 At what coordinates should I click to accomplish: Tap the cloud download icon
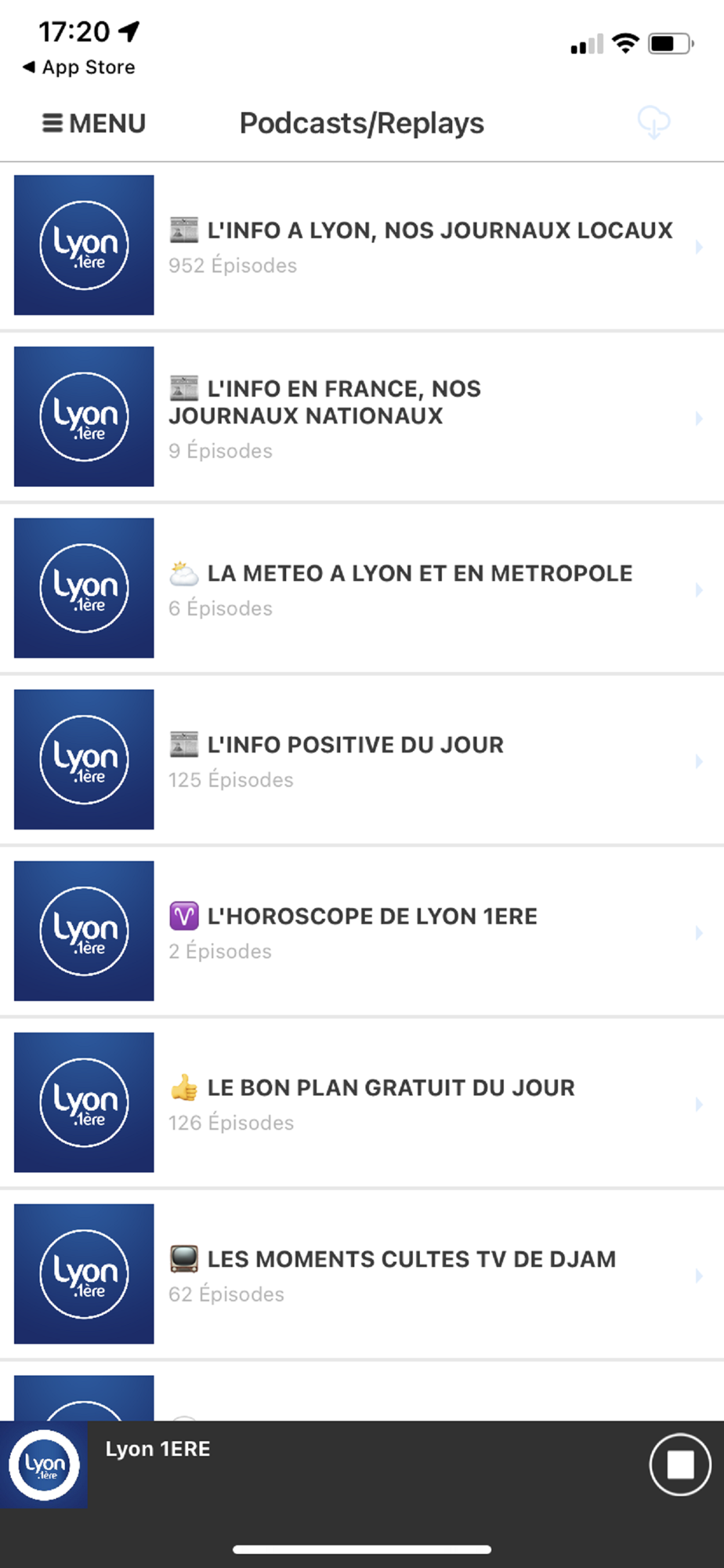(653, 122)
